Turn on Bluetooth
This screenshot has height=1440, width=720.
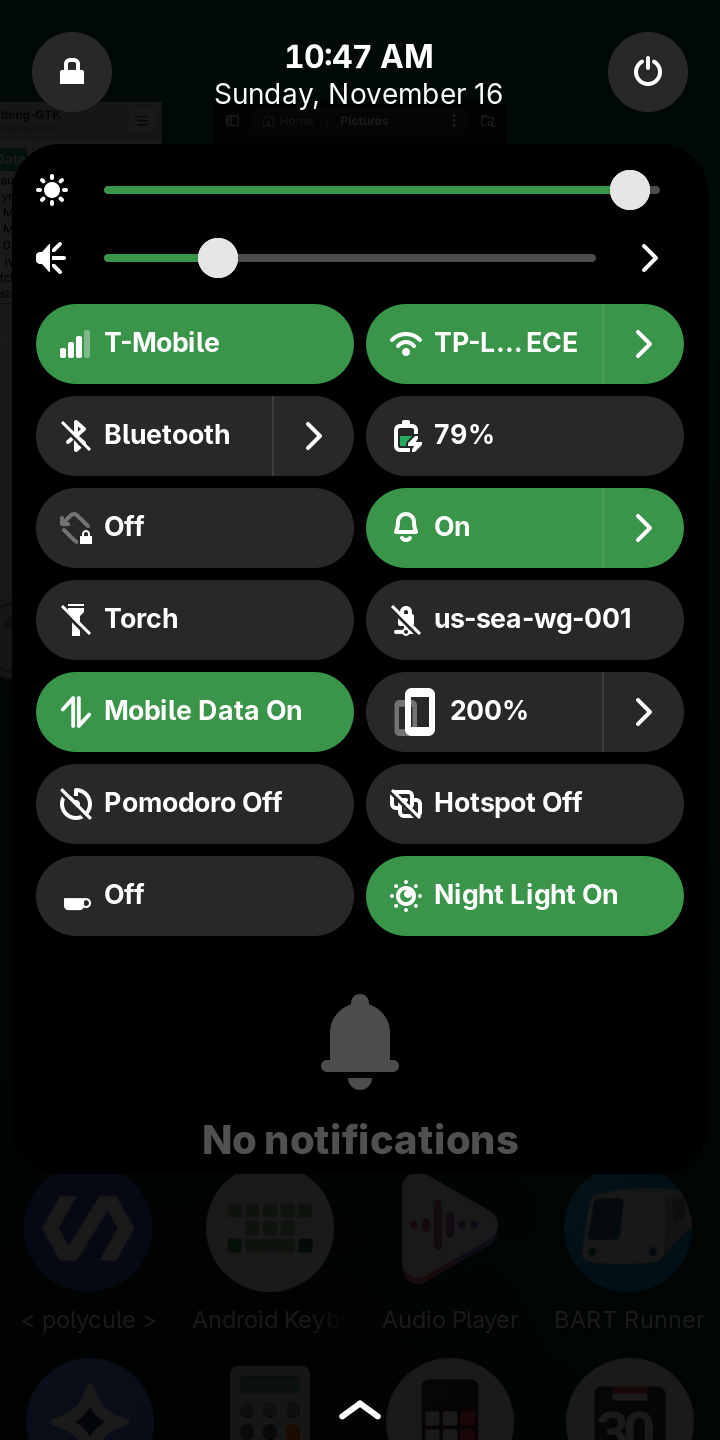click(155, 436)
